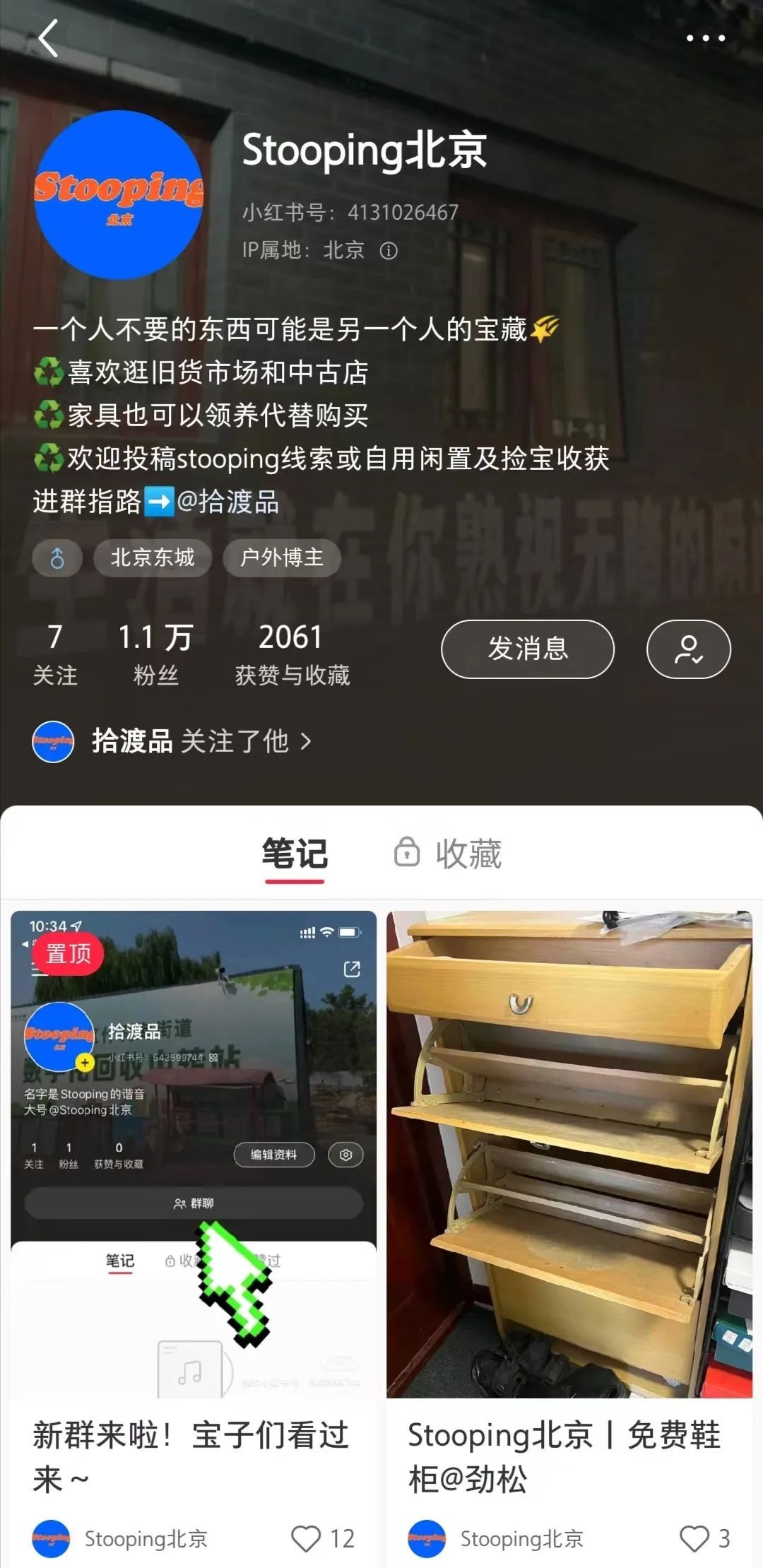Go back to the previous page

pyautogui.click(x=48, y=38)
